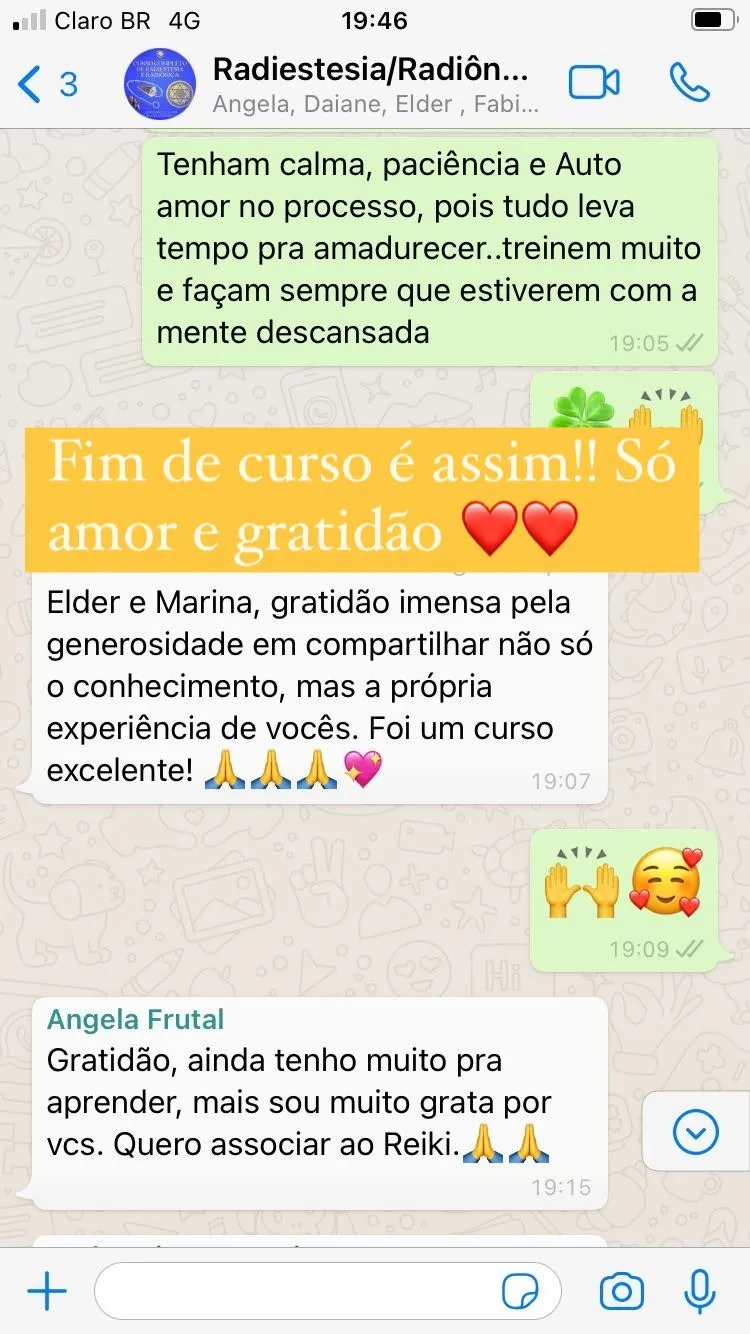This screenshot has height=1334, width=750.
Task: Go back using the left chevron
Action: coord(28,84)
